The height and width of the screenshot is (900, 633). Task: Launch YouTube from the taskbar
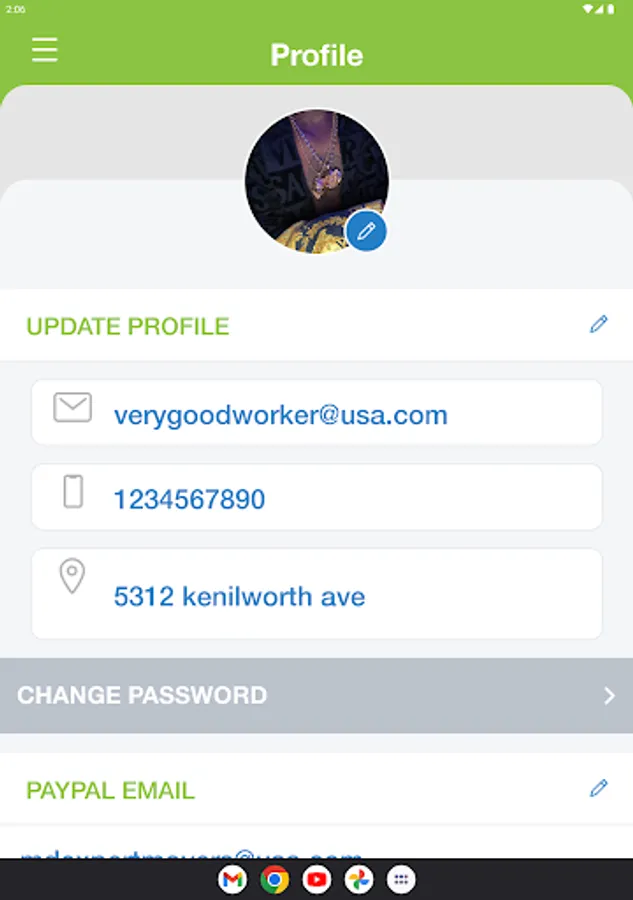click(317, 880)
